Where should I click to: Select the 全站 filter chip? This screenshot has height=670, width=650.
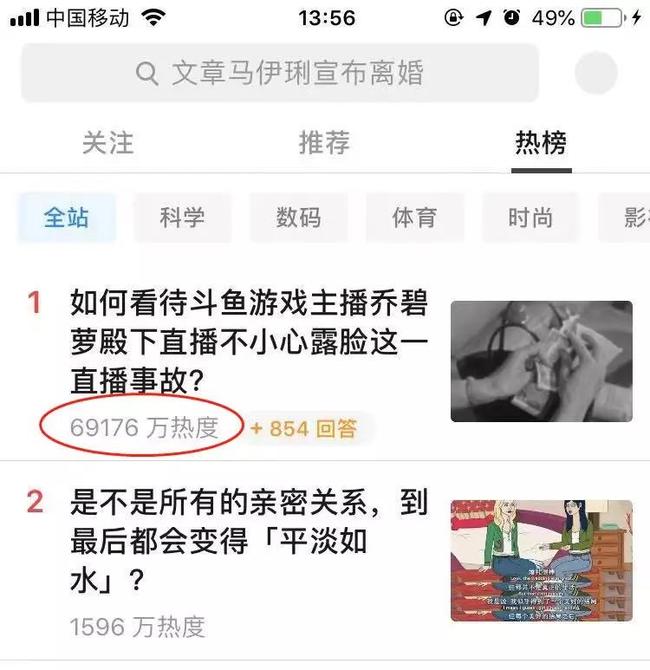pos(66,218)
